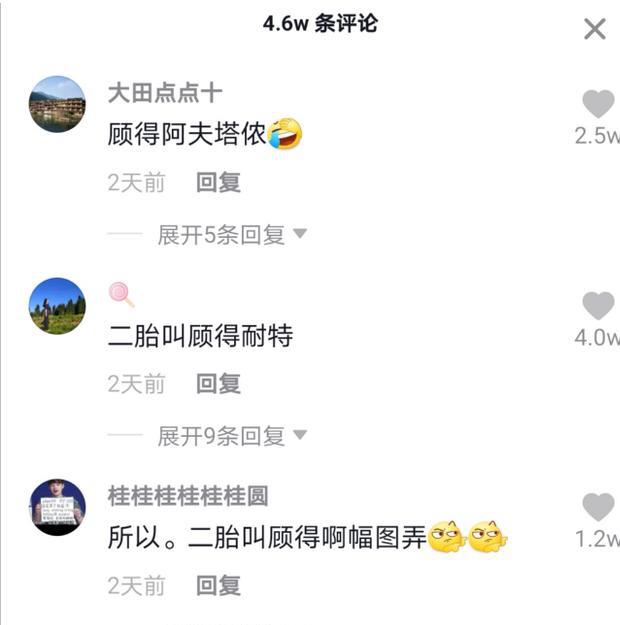This screenshot has width=620, height=625.
Task: Like 桂桂桂桂桂桂圆's comment
Action: (598, 507)
